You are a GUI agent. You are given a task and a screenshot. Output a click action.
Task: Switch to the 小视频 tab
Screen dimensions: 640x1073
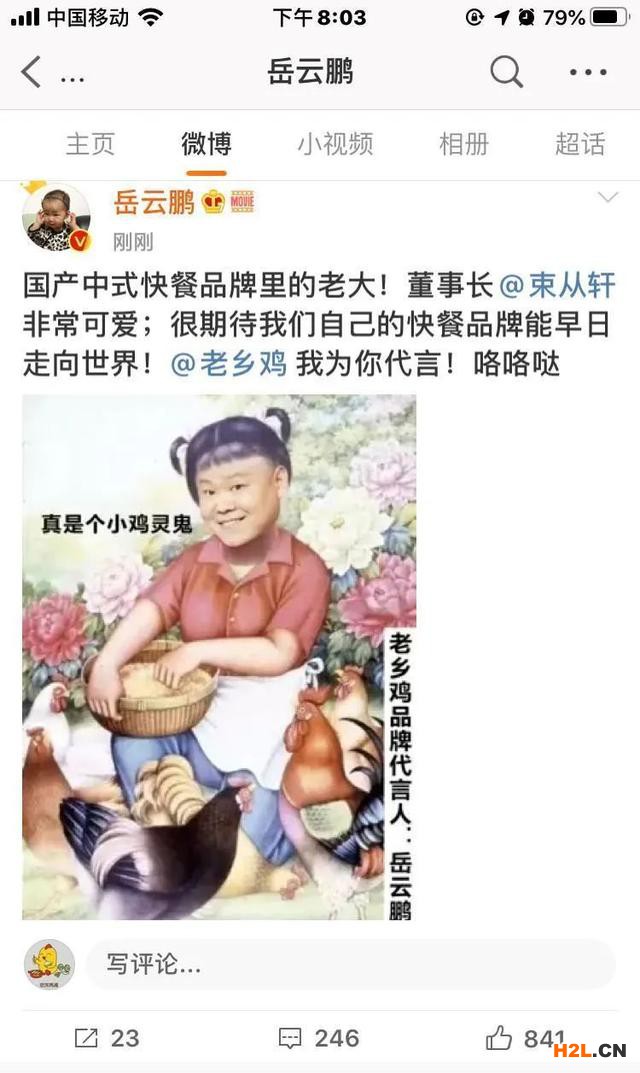pos(335,144)
